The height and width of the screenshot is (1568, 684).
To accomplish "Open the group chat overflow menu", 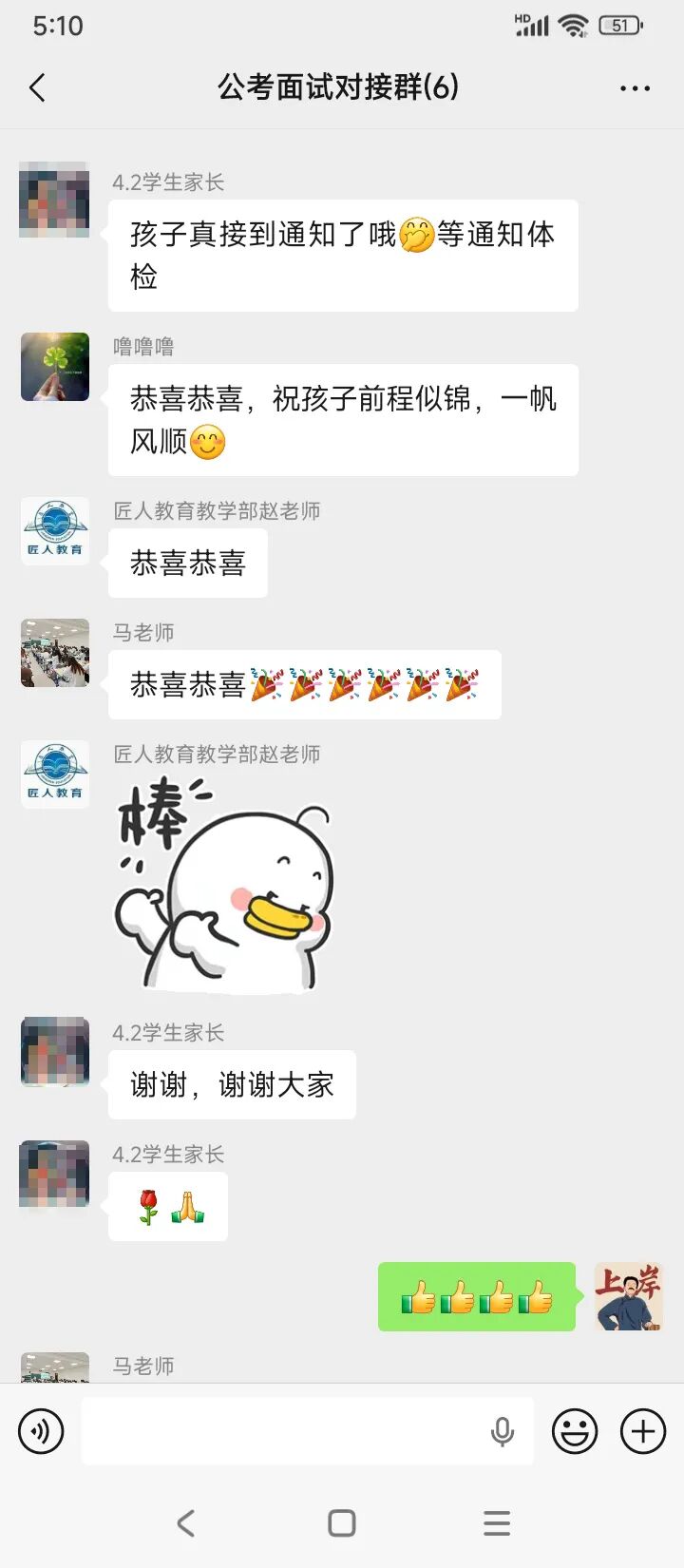I will [635, 88].
